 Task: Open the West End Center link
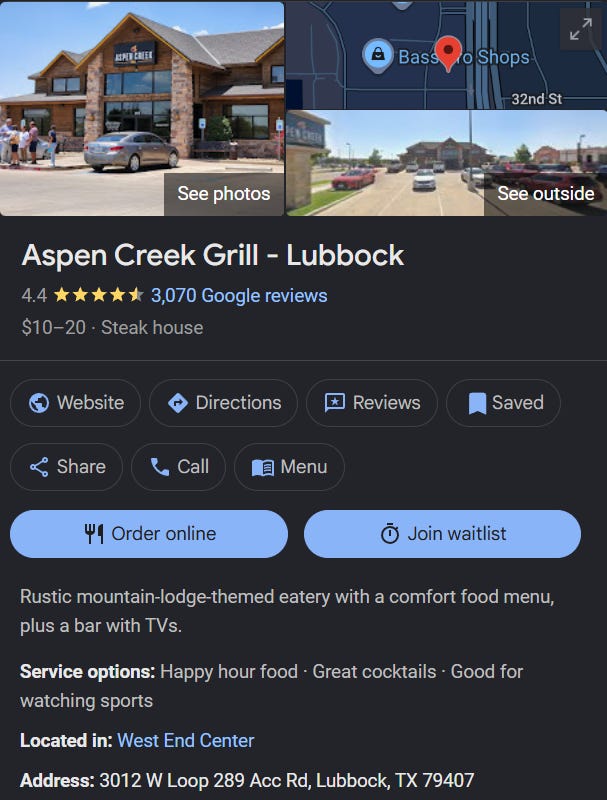click(185, 741)
